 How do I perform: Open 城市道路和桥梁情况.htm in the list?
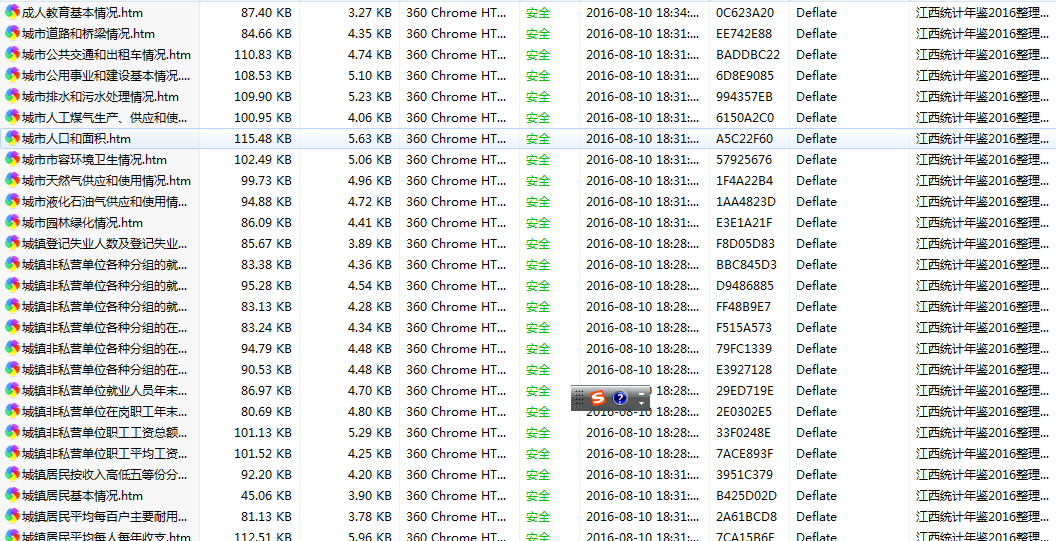(x=88, y=34)
